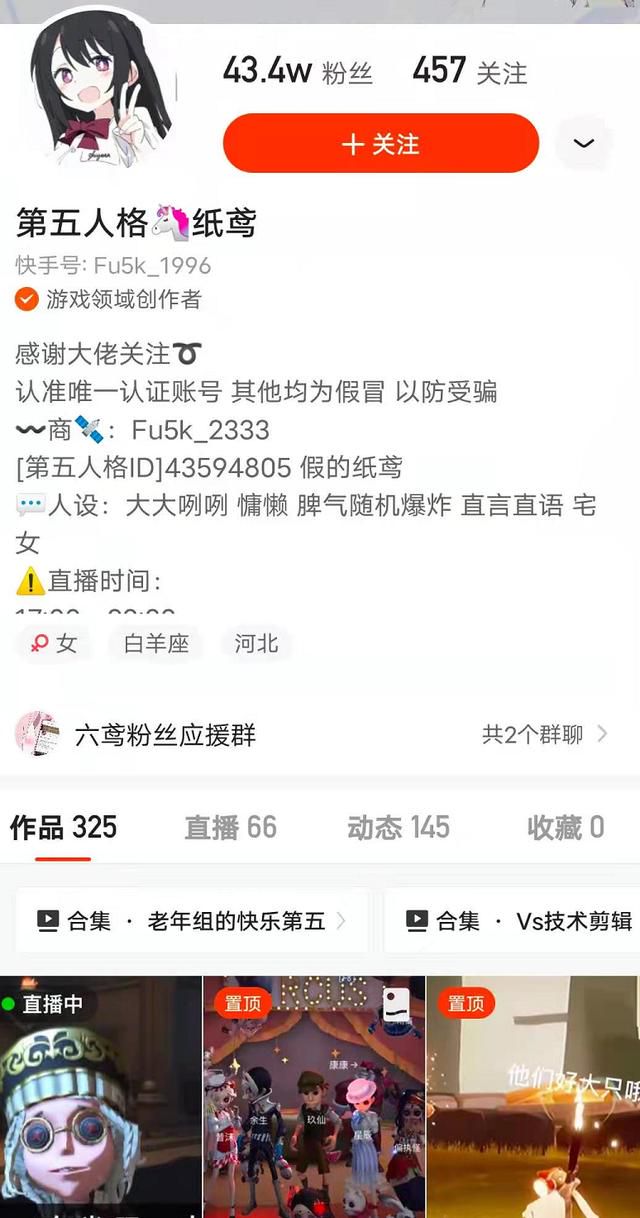Switch to the 动态 145 tab

click(398, 828)
